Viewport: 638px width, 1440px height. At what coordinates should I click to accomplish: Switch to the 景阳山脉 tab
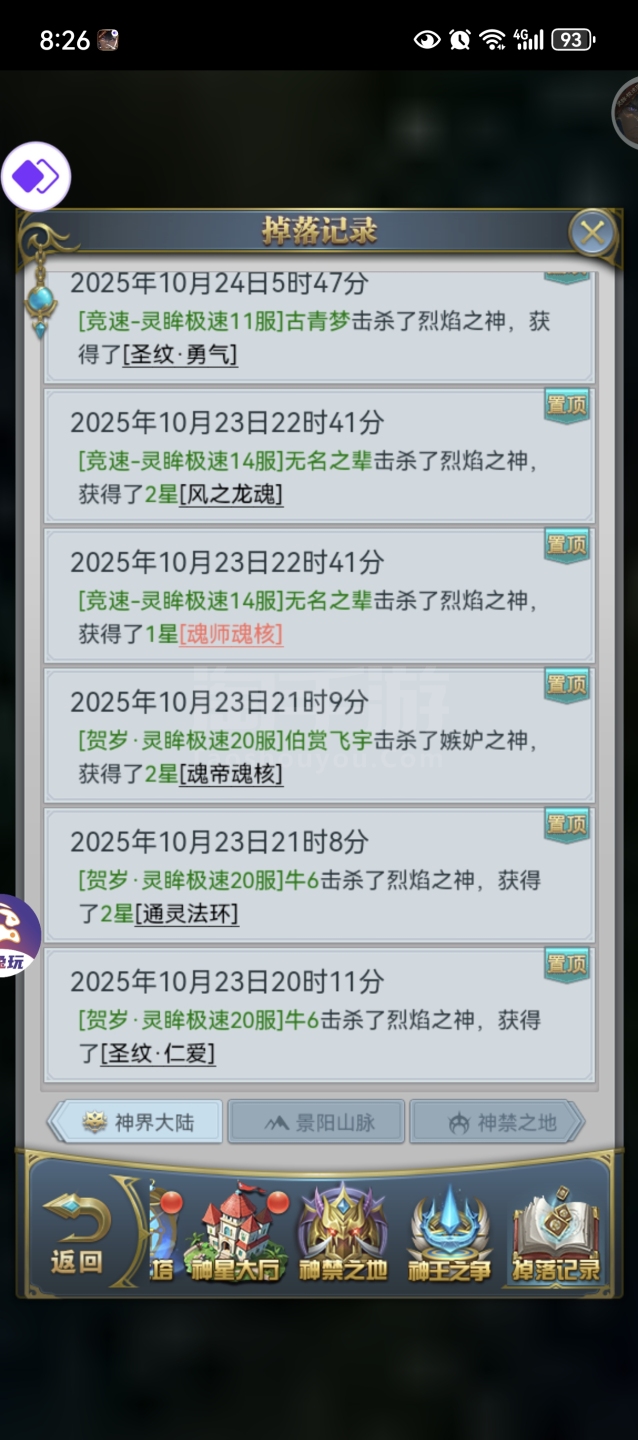[317, 1122]
